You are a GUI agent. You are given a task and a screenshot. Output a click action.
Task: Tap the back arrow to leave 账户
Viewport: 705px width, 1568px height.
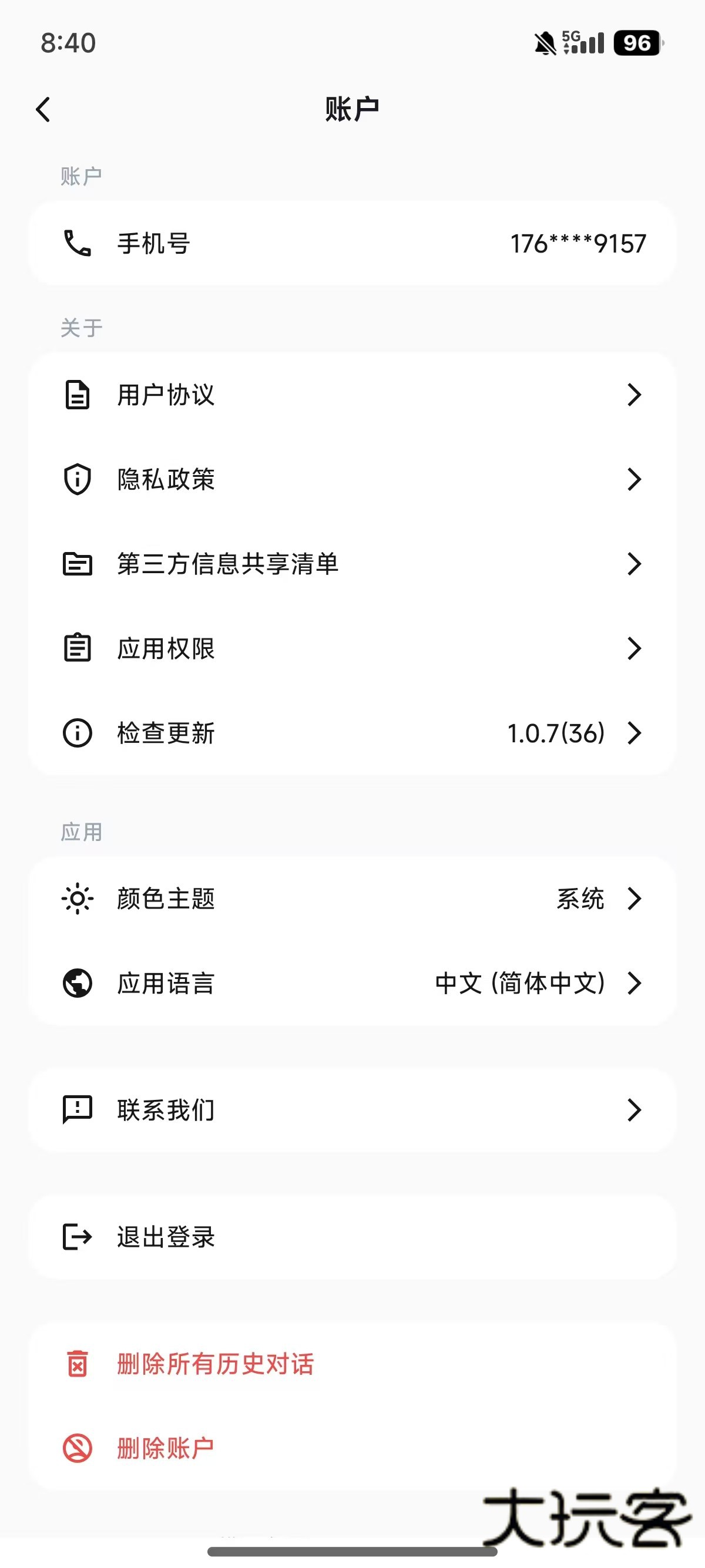click(x=43, y=108)
